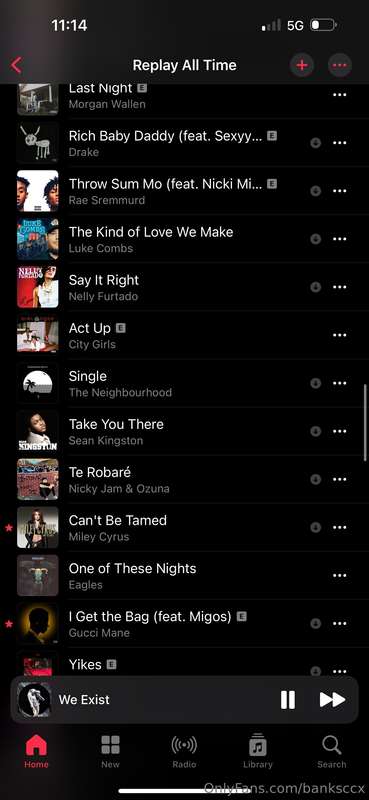This screenshot has height=800, width=369.
Task: Open more options for Throw Sum Mo
Action: coord(340,191)
